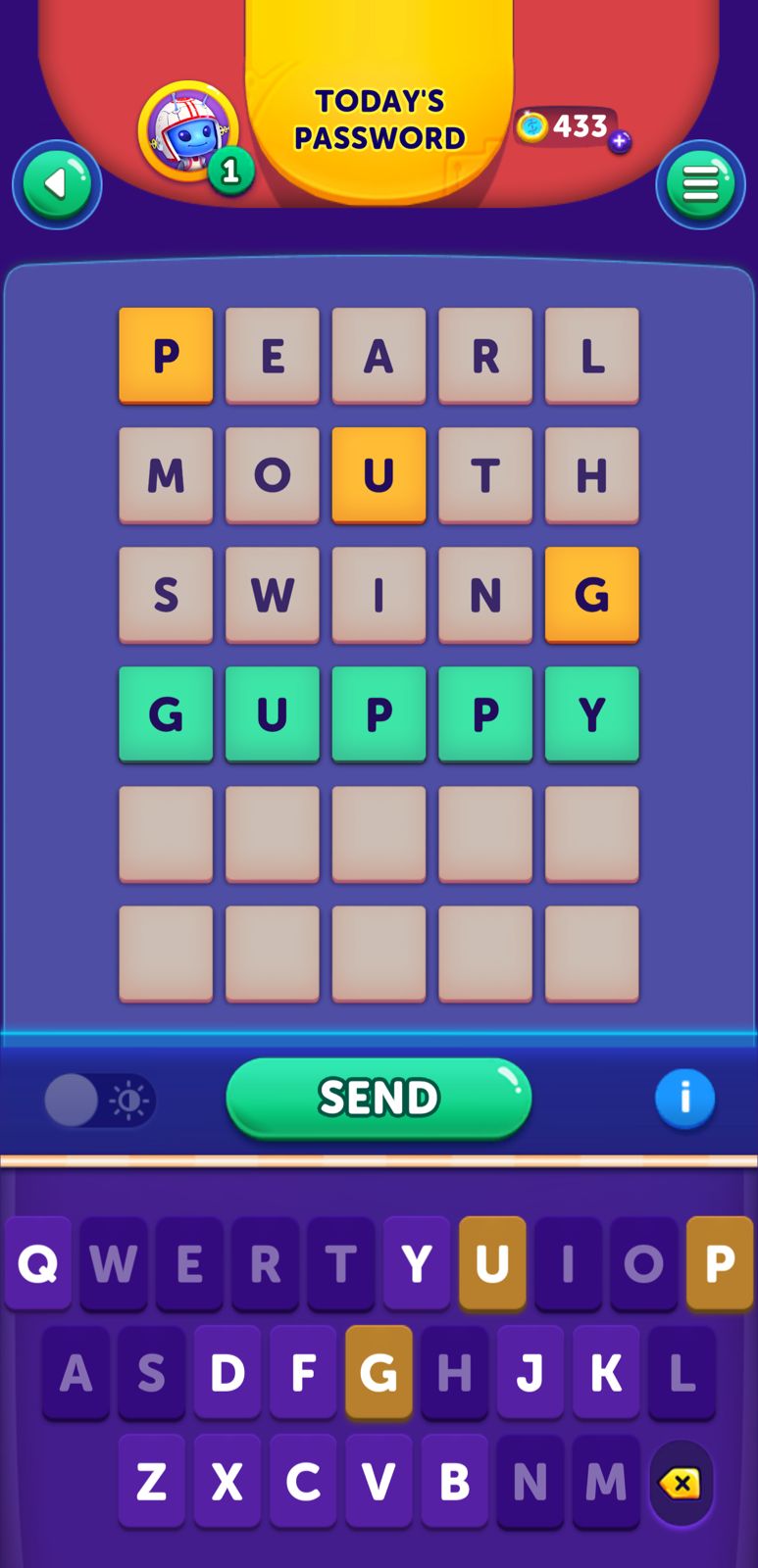This screenshot has height=1568, width=758.
Task: Send the guessed word
Action: click(379, 1098)
